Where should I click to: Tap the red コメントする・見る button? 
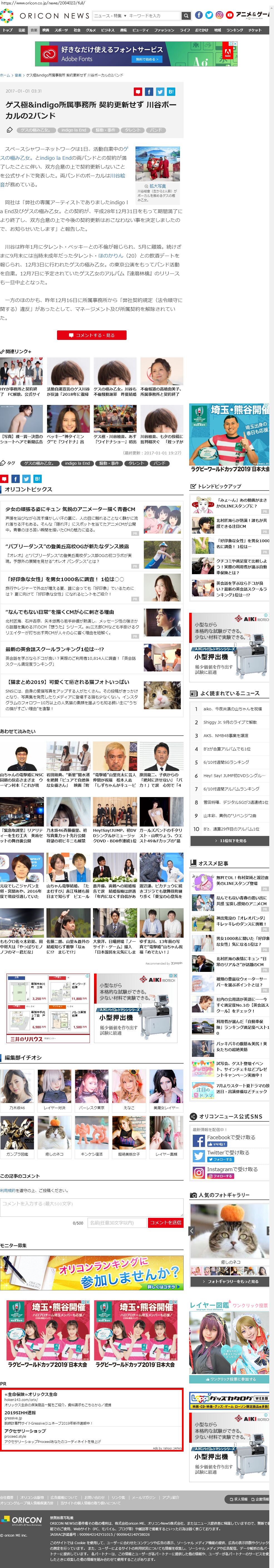tap(91, 335)
